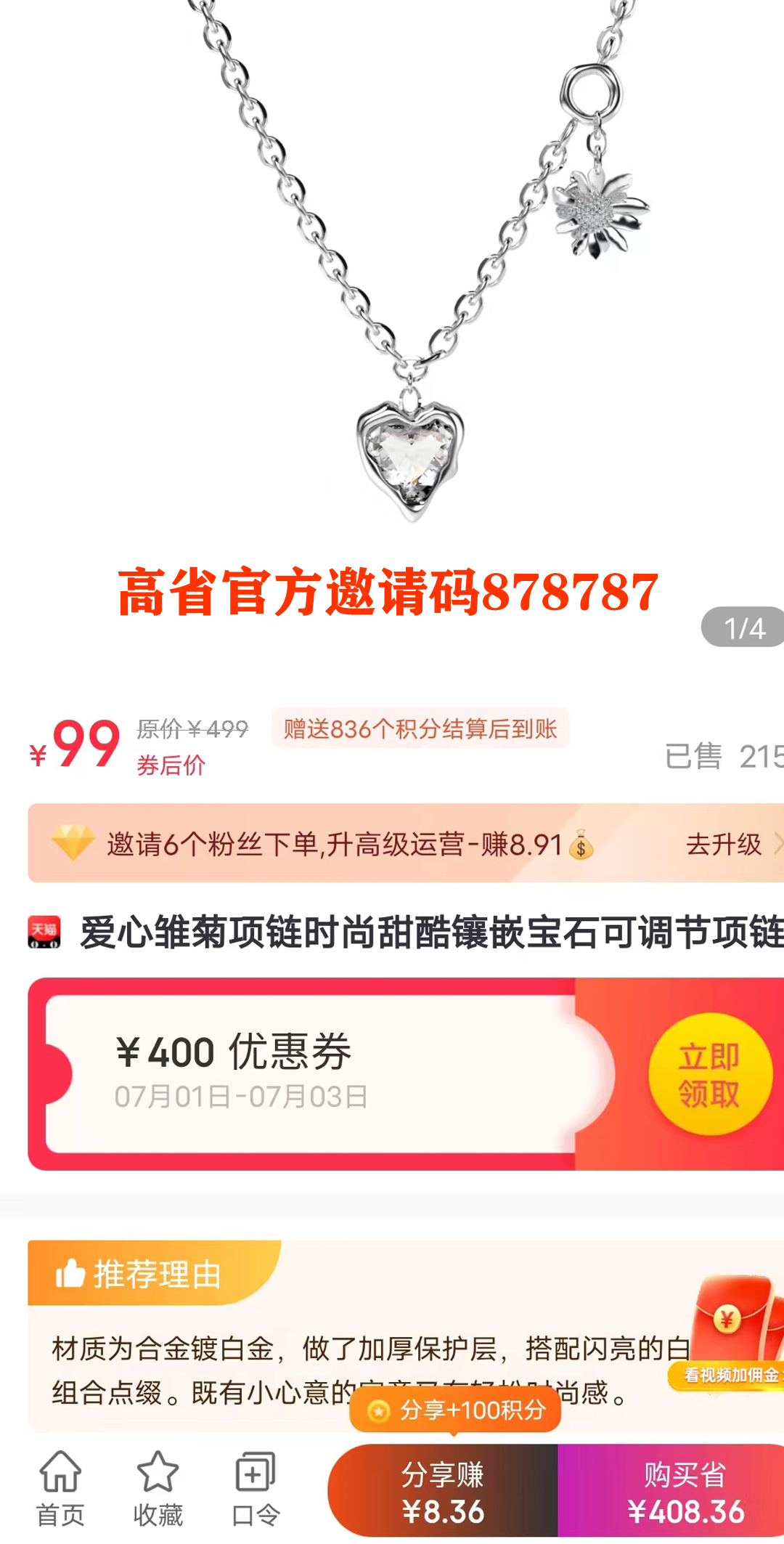Viewport: 784px width, 1544px height.
Task: Go to the 首页 home tab
Action: (x=60, y=1489)
